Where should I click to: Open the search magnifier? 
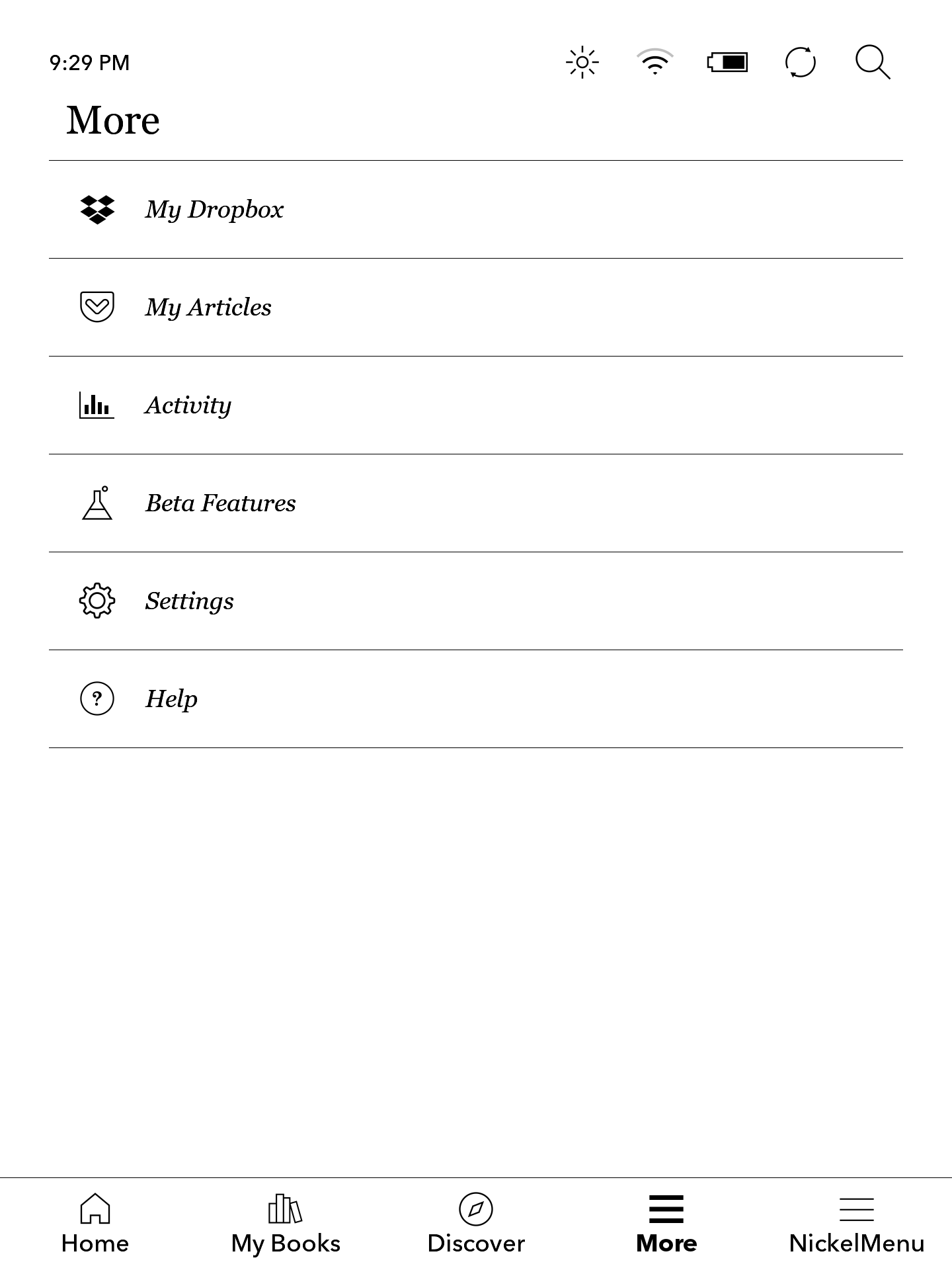point(873,63)
